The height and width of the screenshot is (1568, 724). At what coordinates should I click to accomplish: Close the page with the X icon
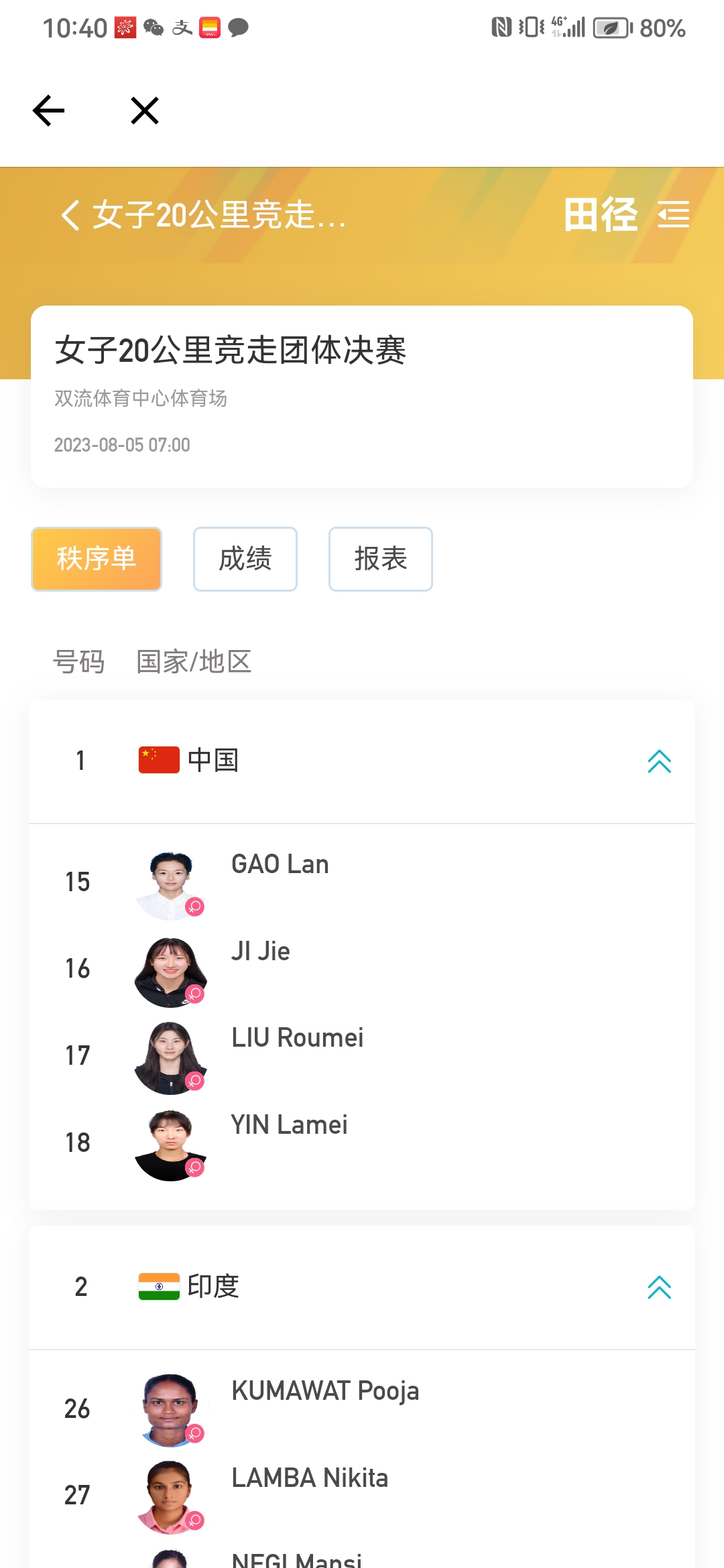click(x=145, y=111)
